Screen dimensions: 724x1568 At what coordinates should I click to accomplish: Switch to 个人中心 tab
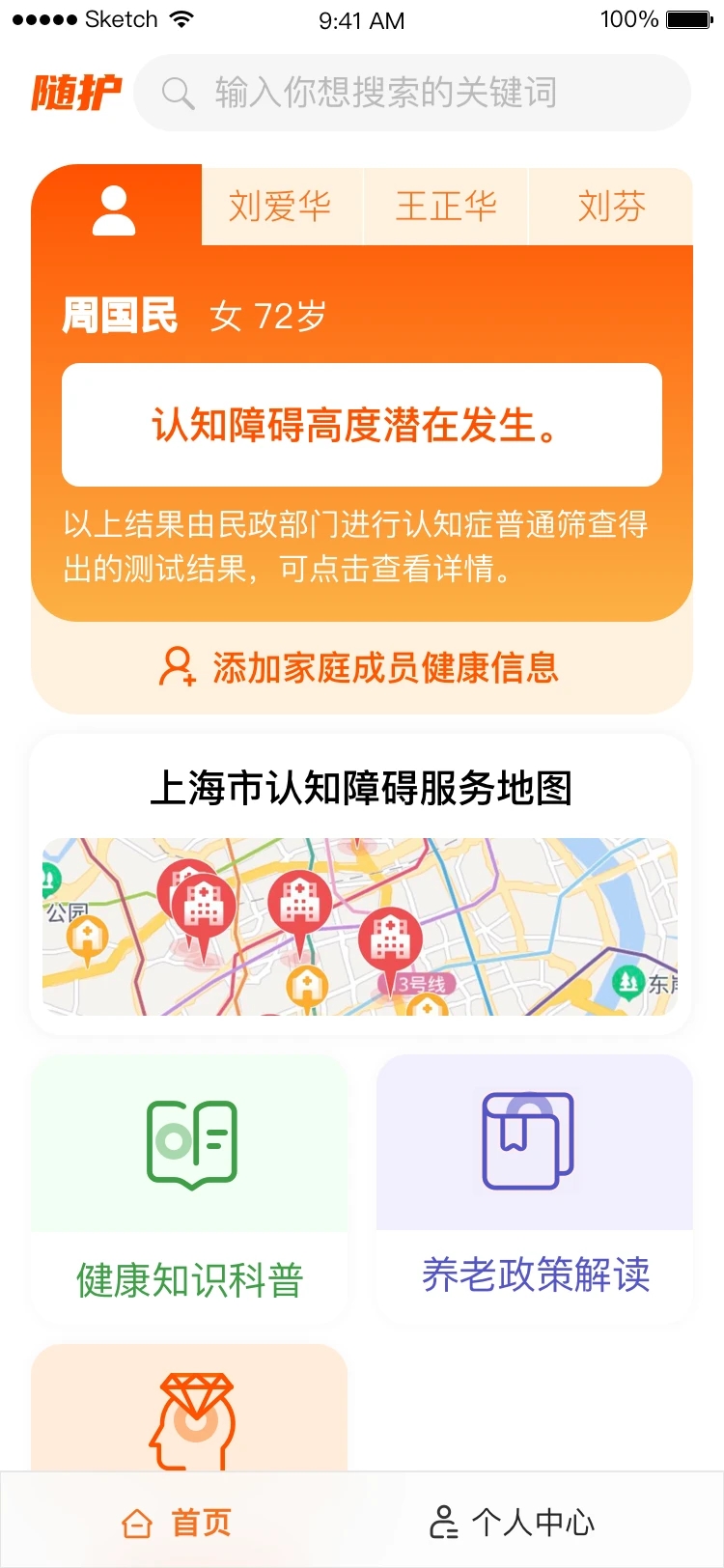(513, 1523)
